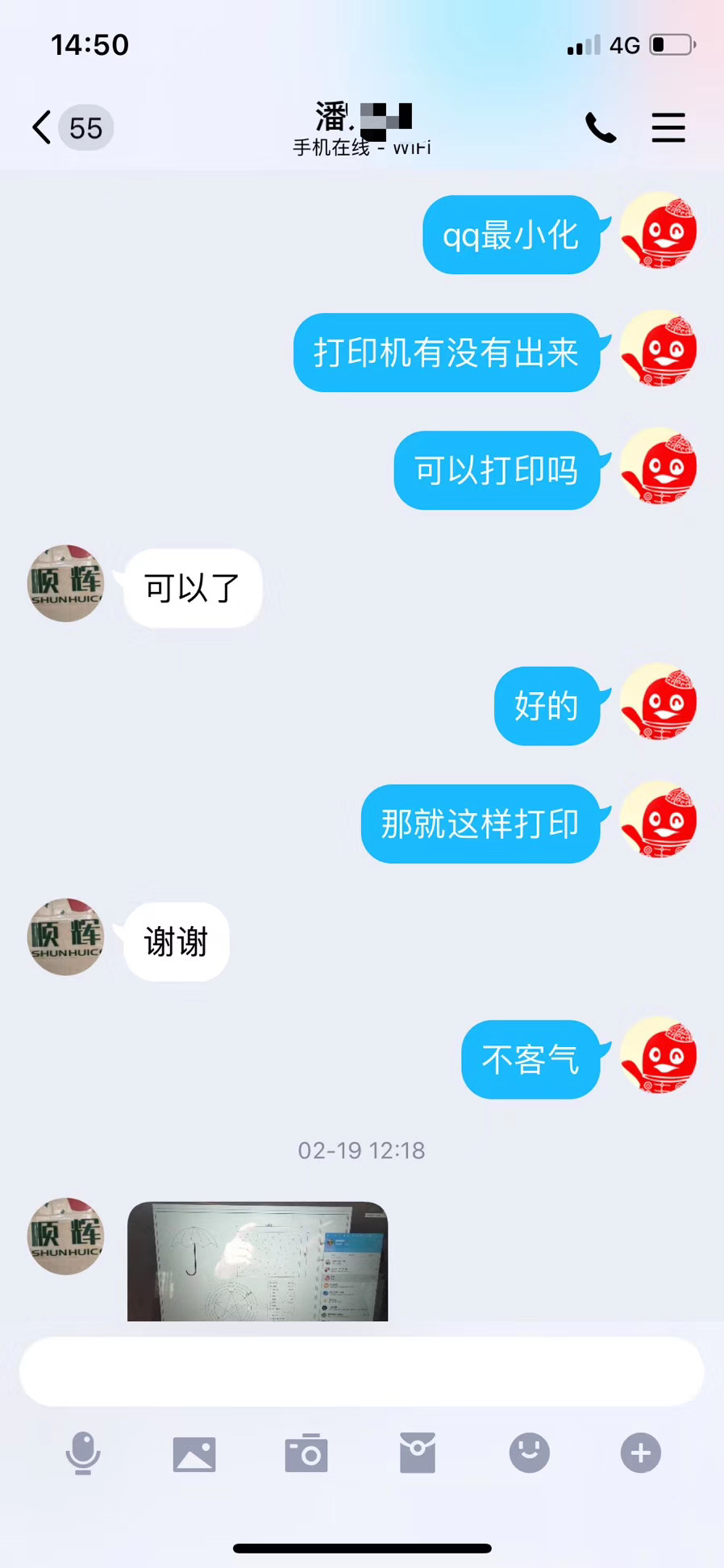The width and height of the screenshot is (724, 1568).
Task: Open the 顺辉 avatar next to 可以了
Action: pos(66,583)
